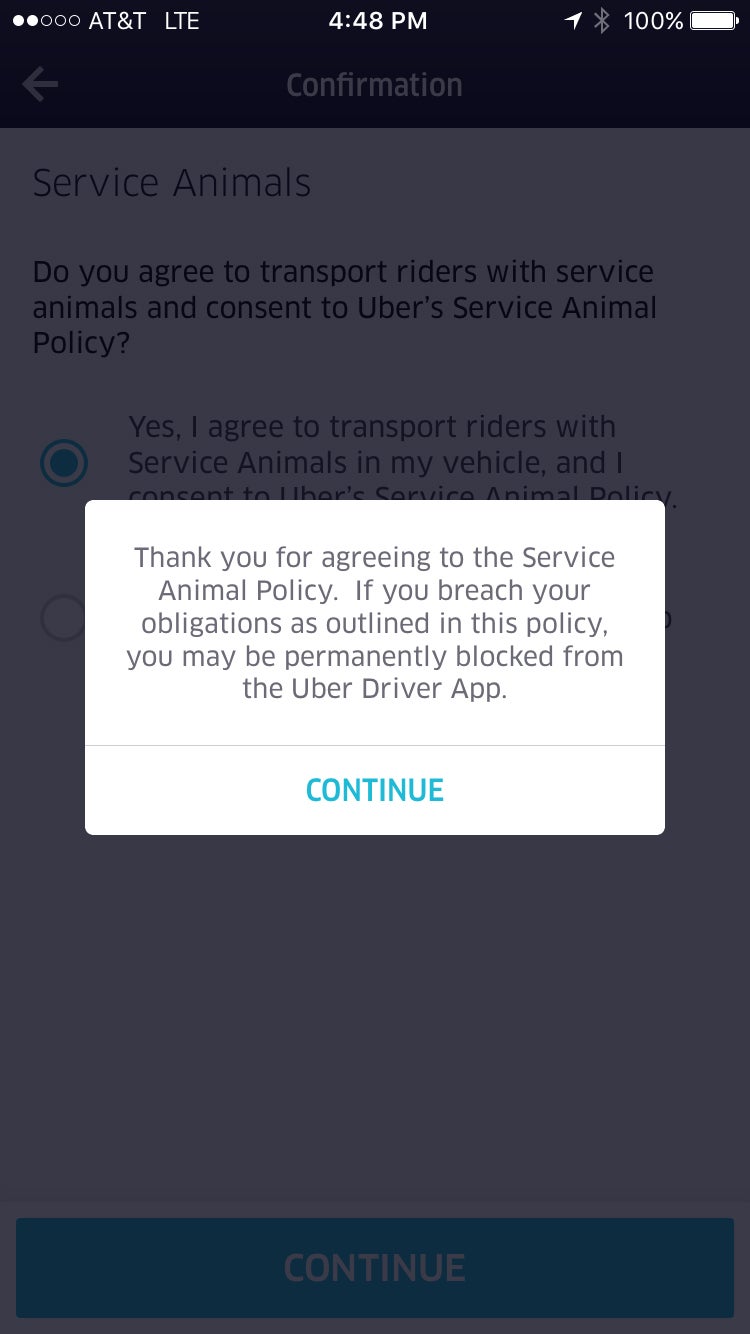The image size is (750, 1334).
Task: Tap the LTE network indicator
Action: tap(182, 19)
